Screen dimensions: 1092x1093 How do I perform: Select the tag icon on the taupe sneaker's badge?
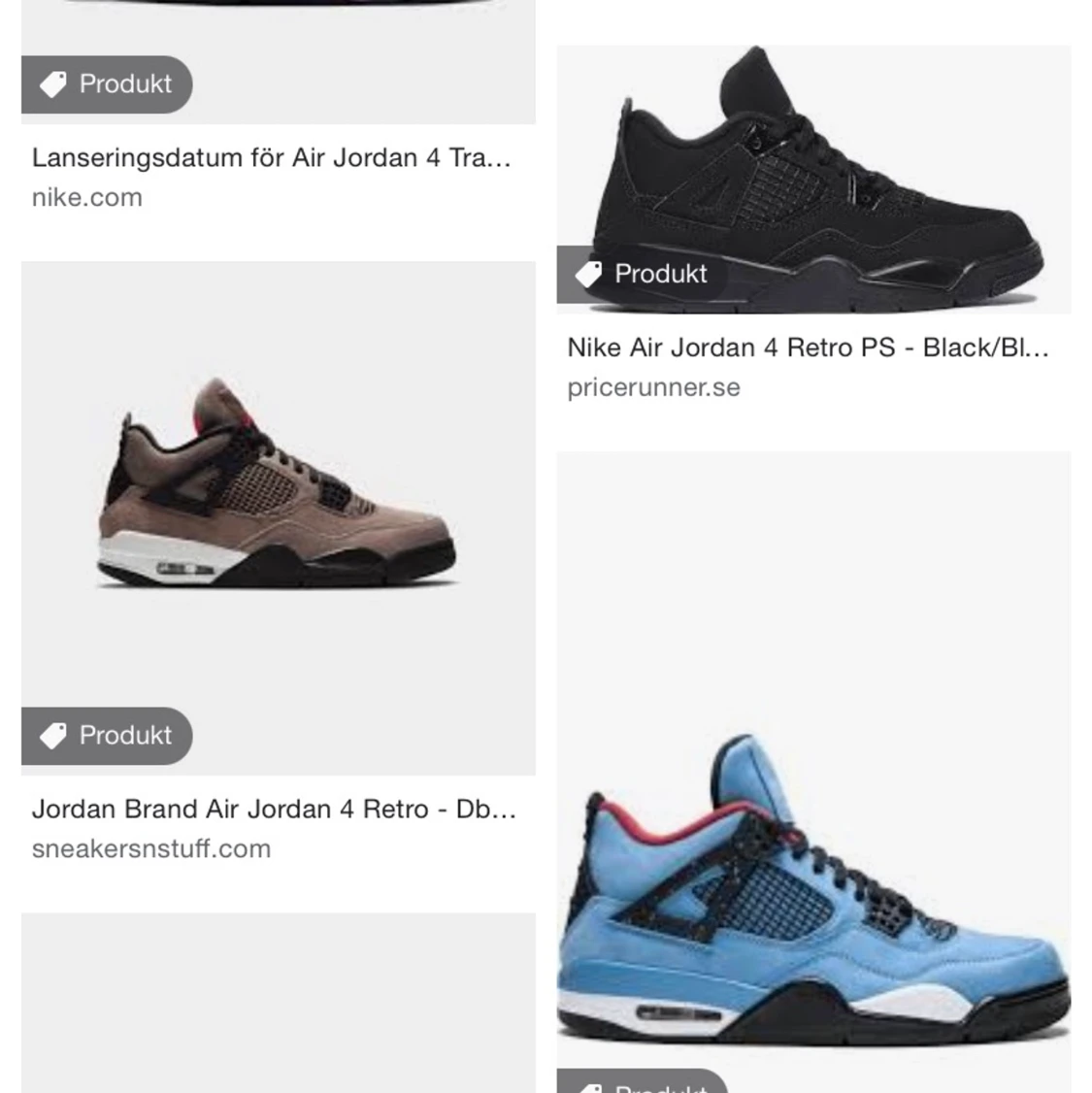click(54, 736)
